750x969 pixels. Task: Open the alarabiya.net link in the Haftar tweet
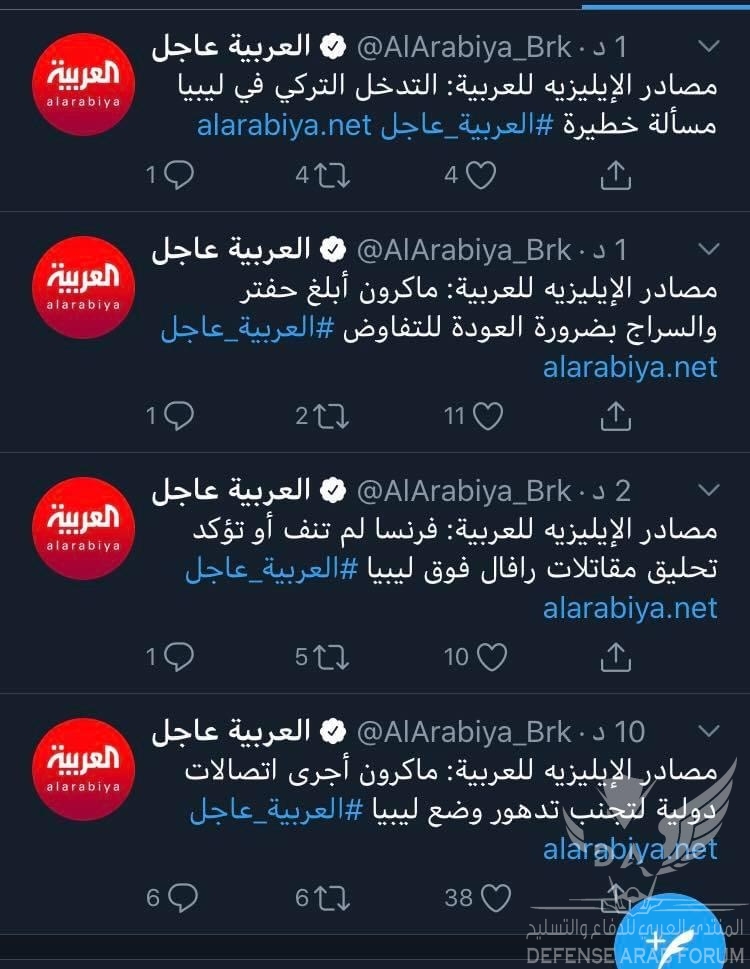pyautogui.click(x=630, y=367)
